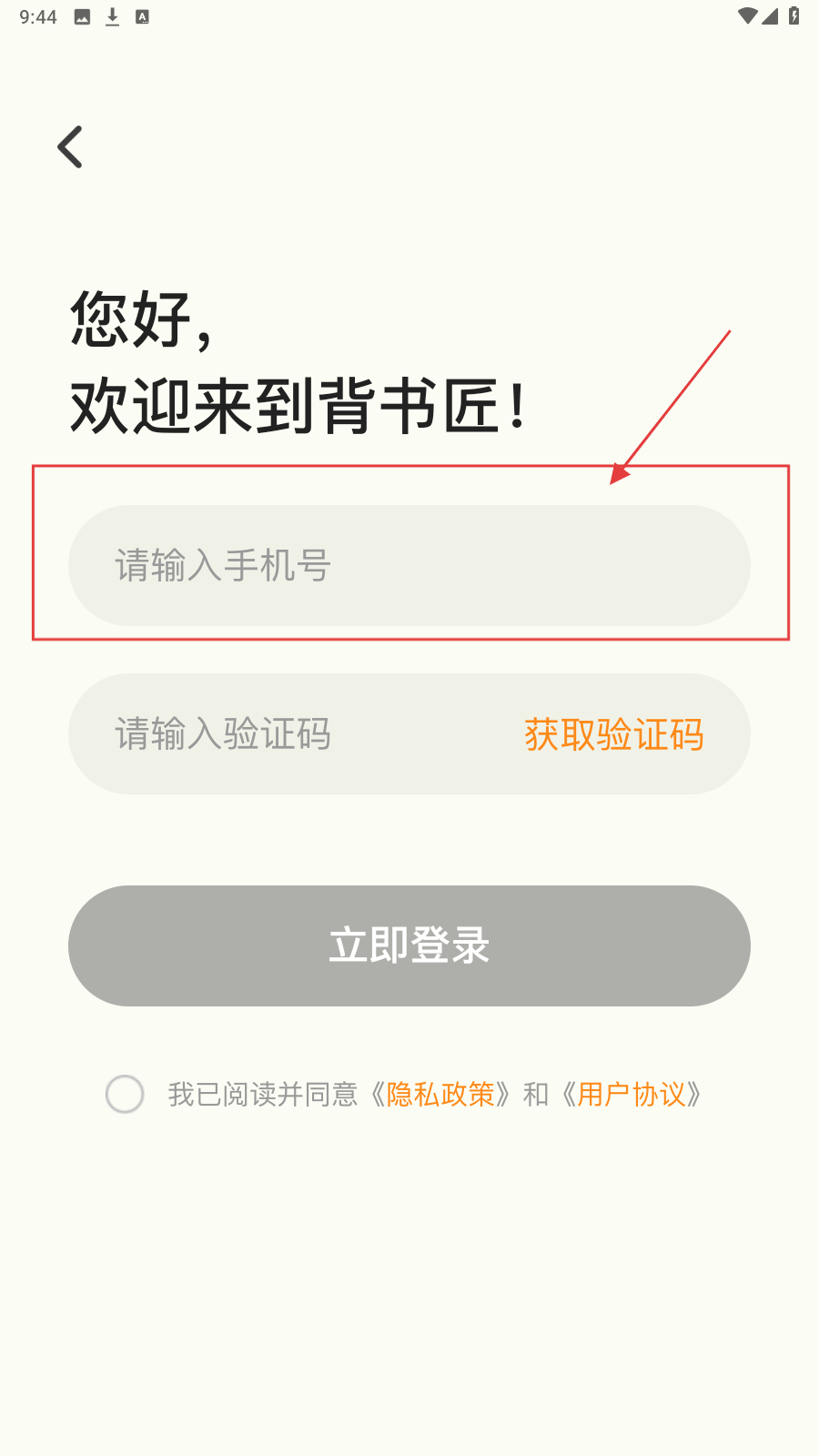819x1456 pixels.
Task: Open the 隐私政策 privacy policy link
Action: (440, 1094)
